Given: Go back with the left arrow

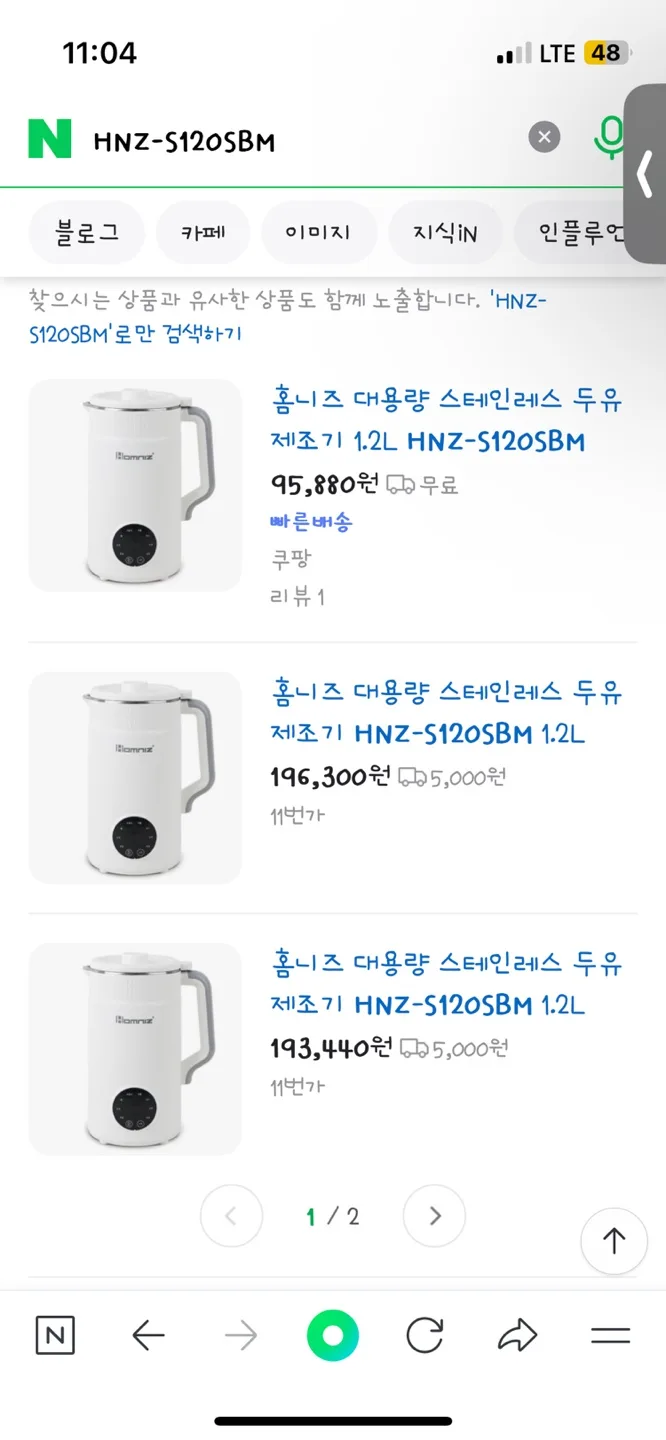Looking at the screenshot, I should coord(148,1335).
